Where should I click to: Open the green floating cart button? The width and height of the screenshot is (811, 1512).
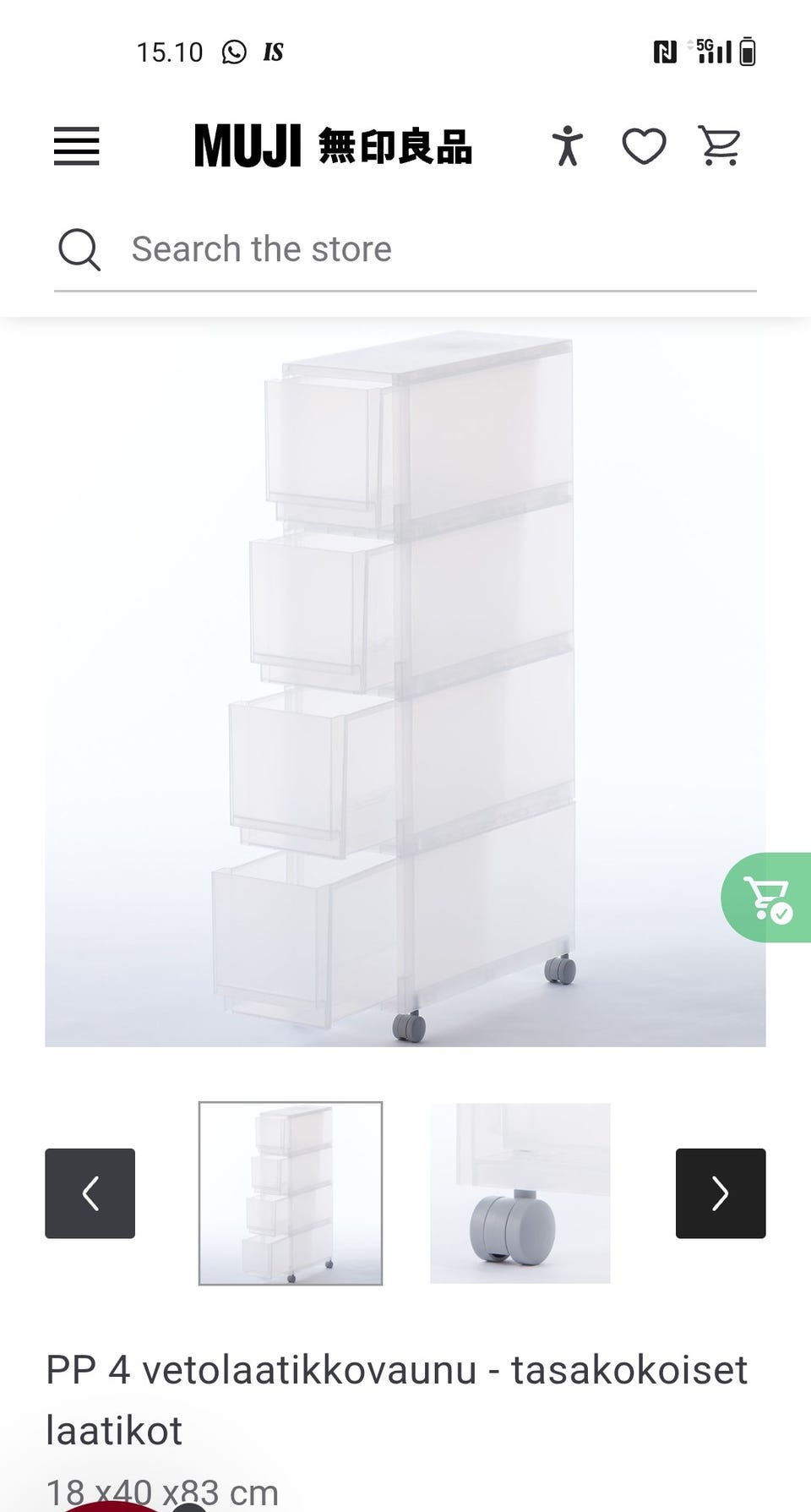(765, 898)
